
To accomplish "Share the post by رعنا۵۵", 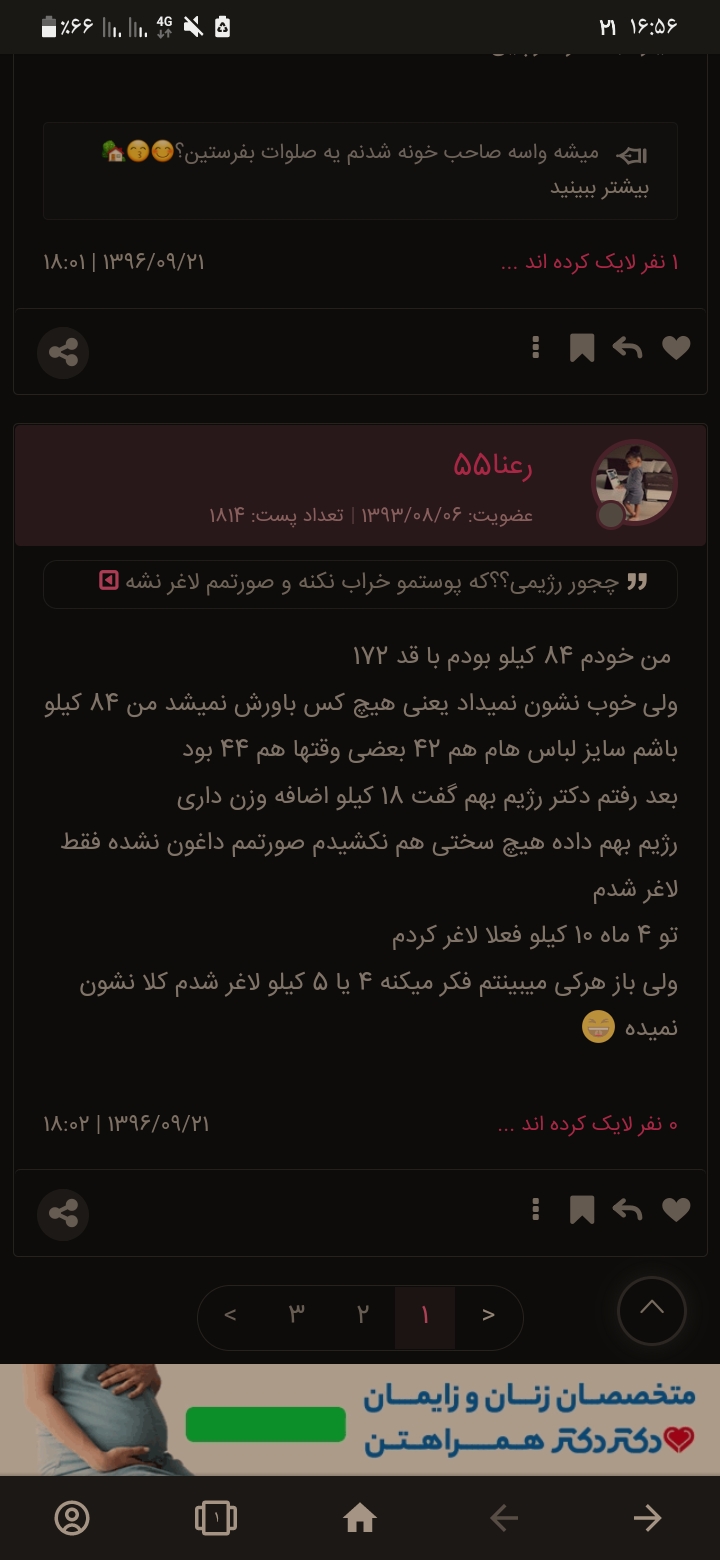I will pyautogui.click(x=63, y=1214).
